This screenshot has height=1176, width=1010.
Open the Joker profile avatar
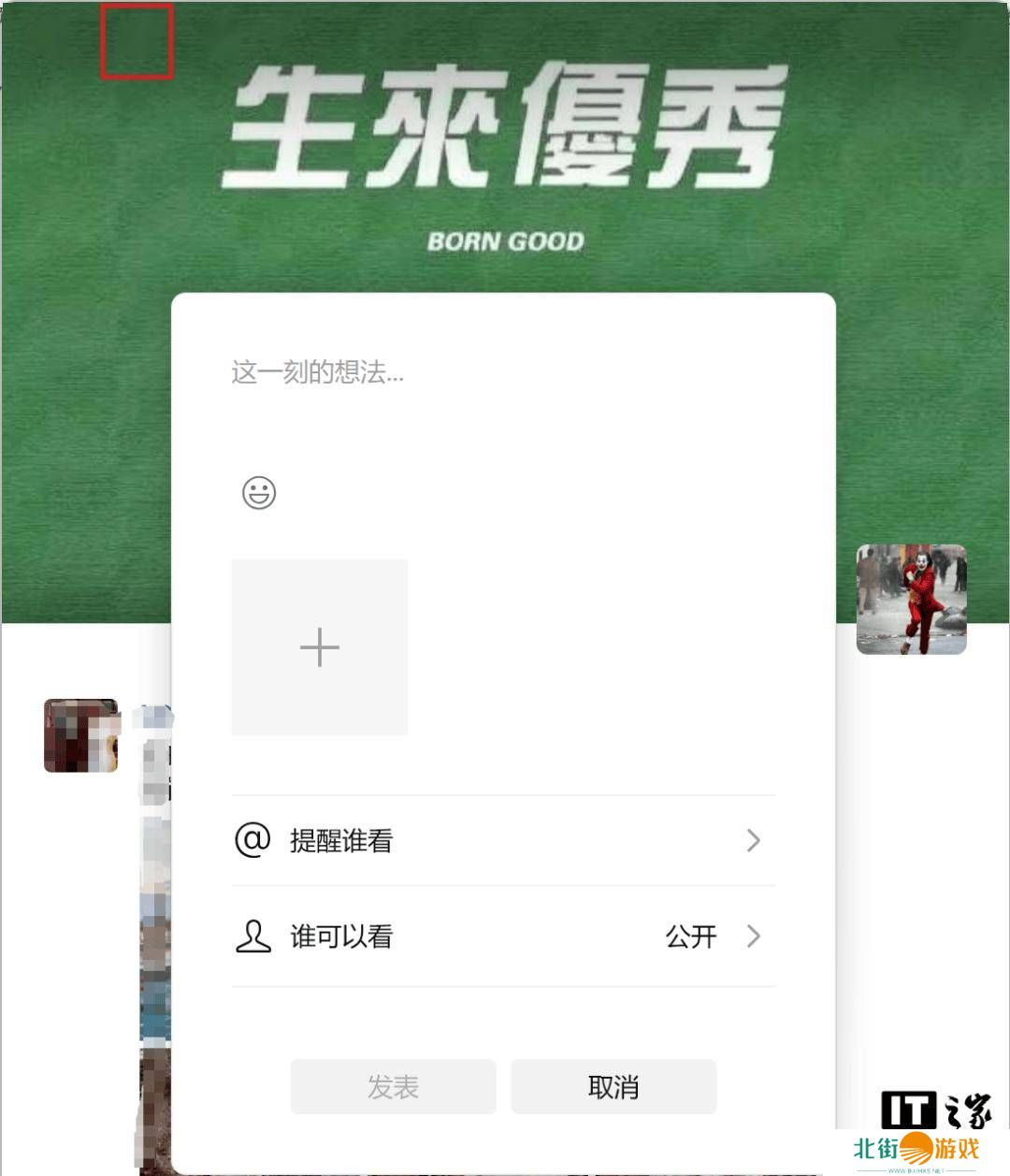911,600
